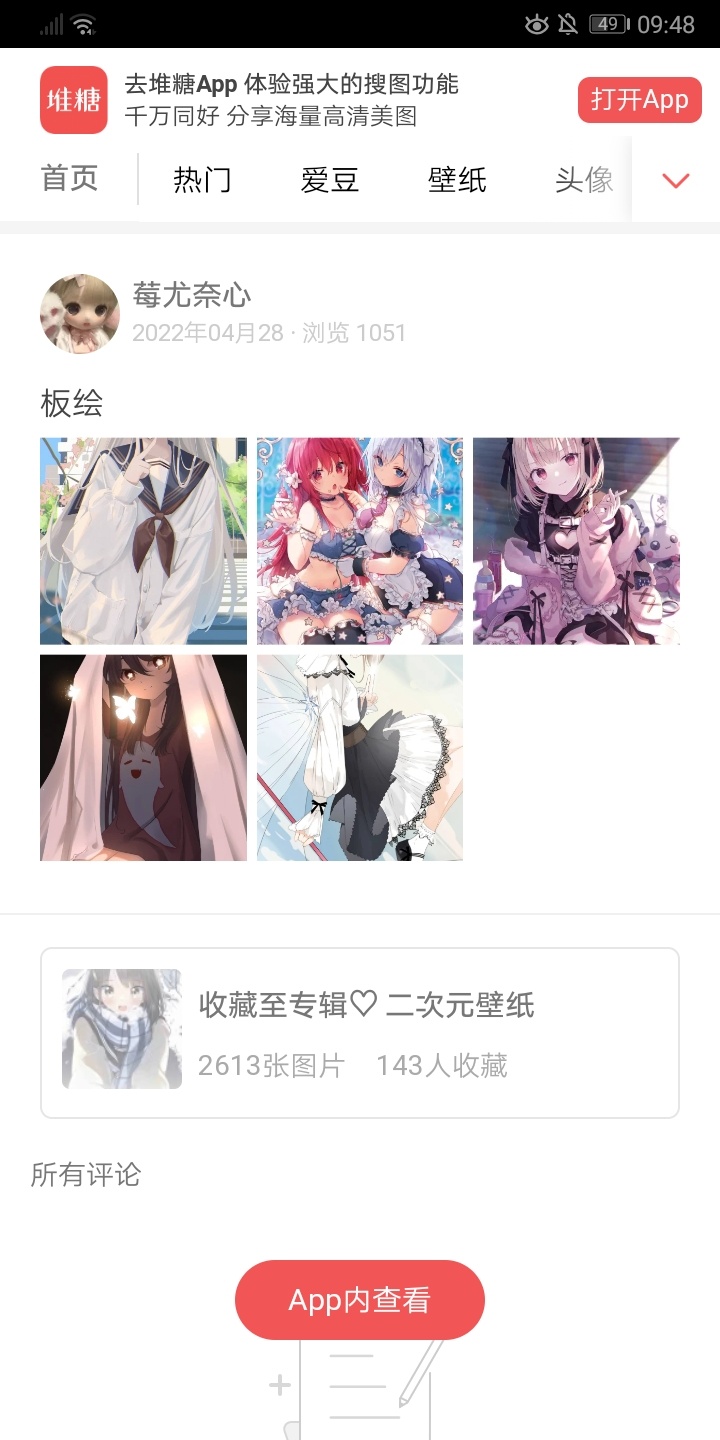Tap the App内查看 button

coord(360,1300)
